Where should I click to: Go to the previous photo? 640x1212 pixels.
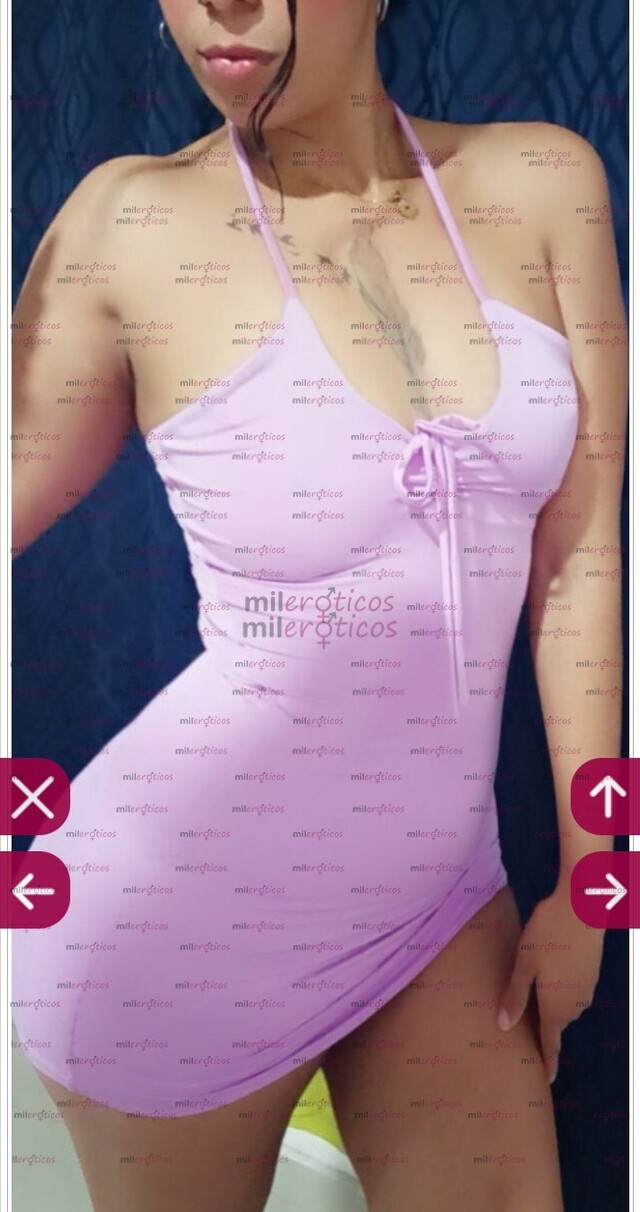[x=32, y=890]
